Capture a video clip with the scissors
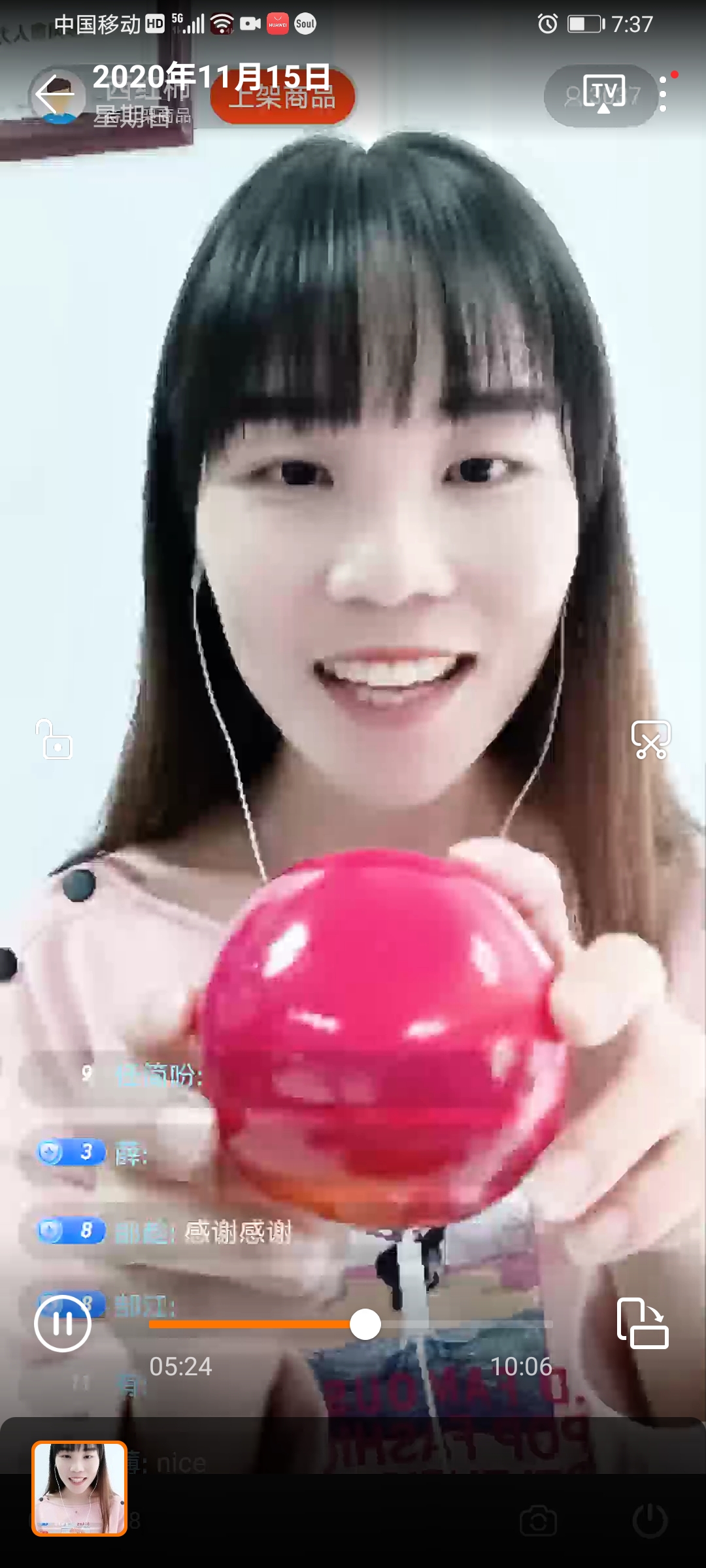This screenshot has height=1568, width=706. (650, 740)
